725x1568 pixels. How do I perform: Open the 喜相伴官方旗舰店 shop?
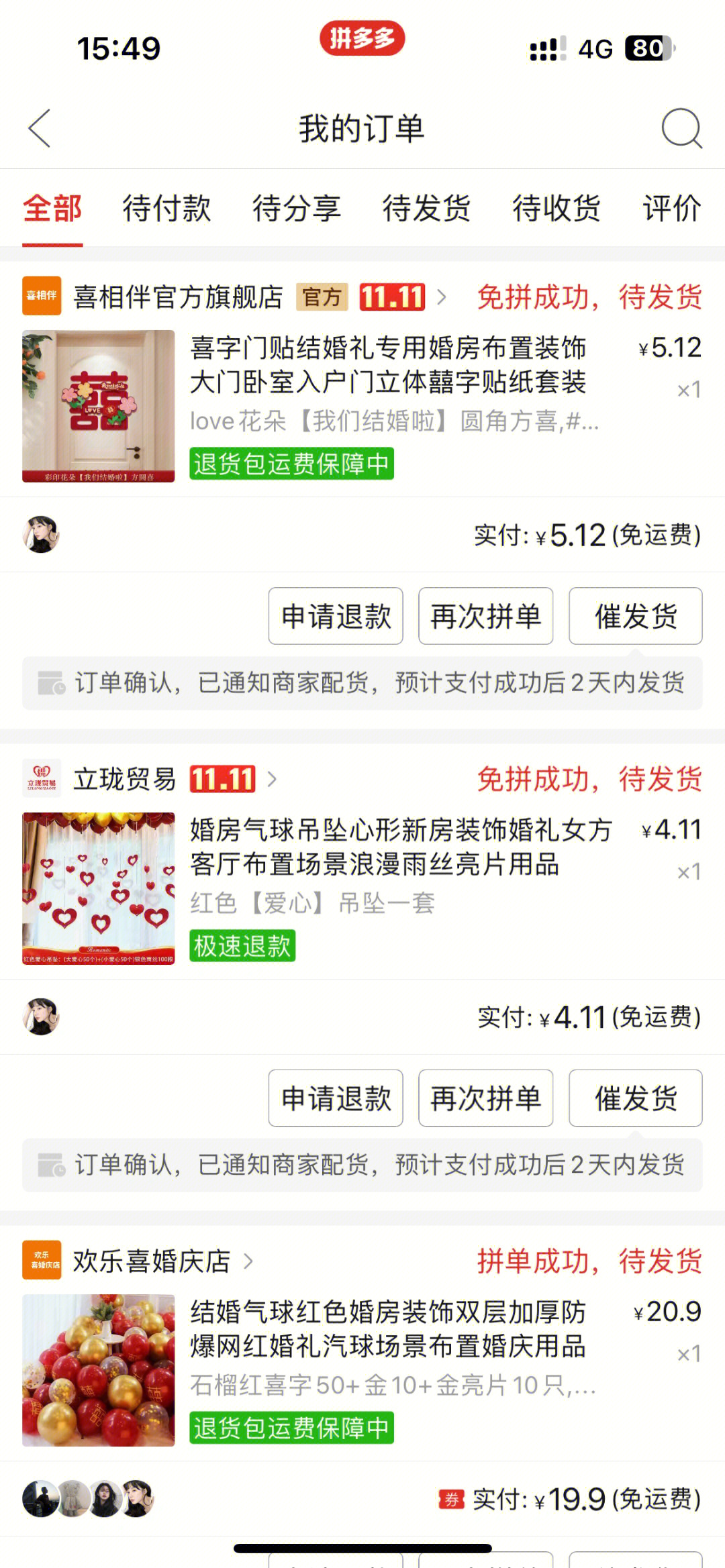pos(177,297)
